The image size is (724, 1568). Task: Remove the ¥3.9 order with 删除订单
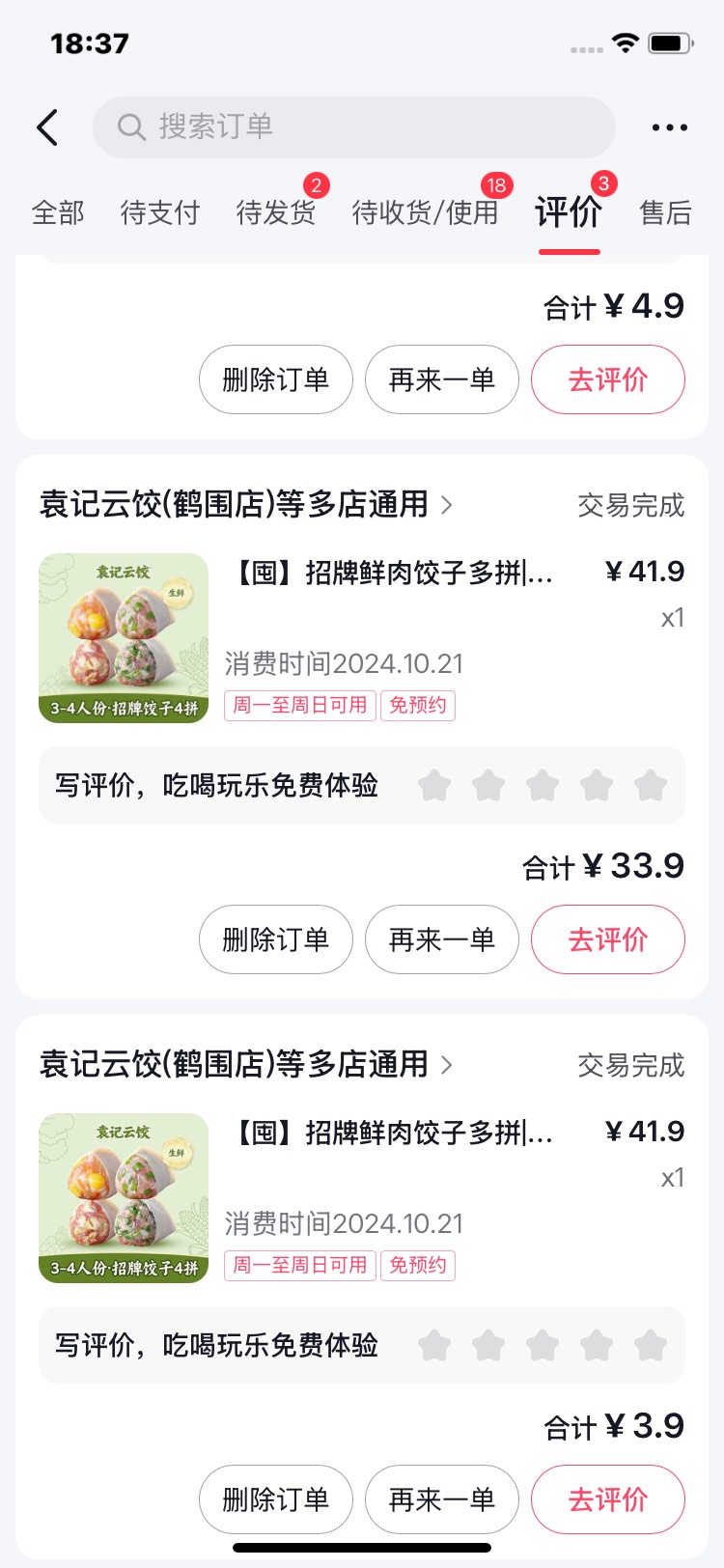click(x=275, y=1499)
